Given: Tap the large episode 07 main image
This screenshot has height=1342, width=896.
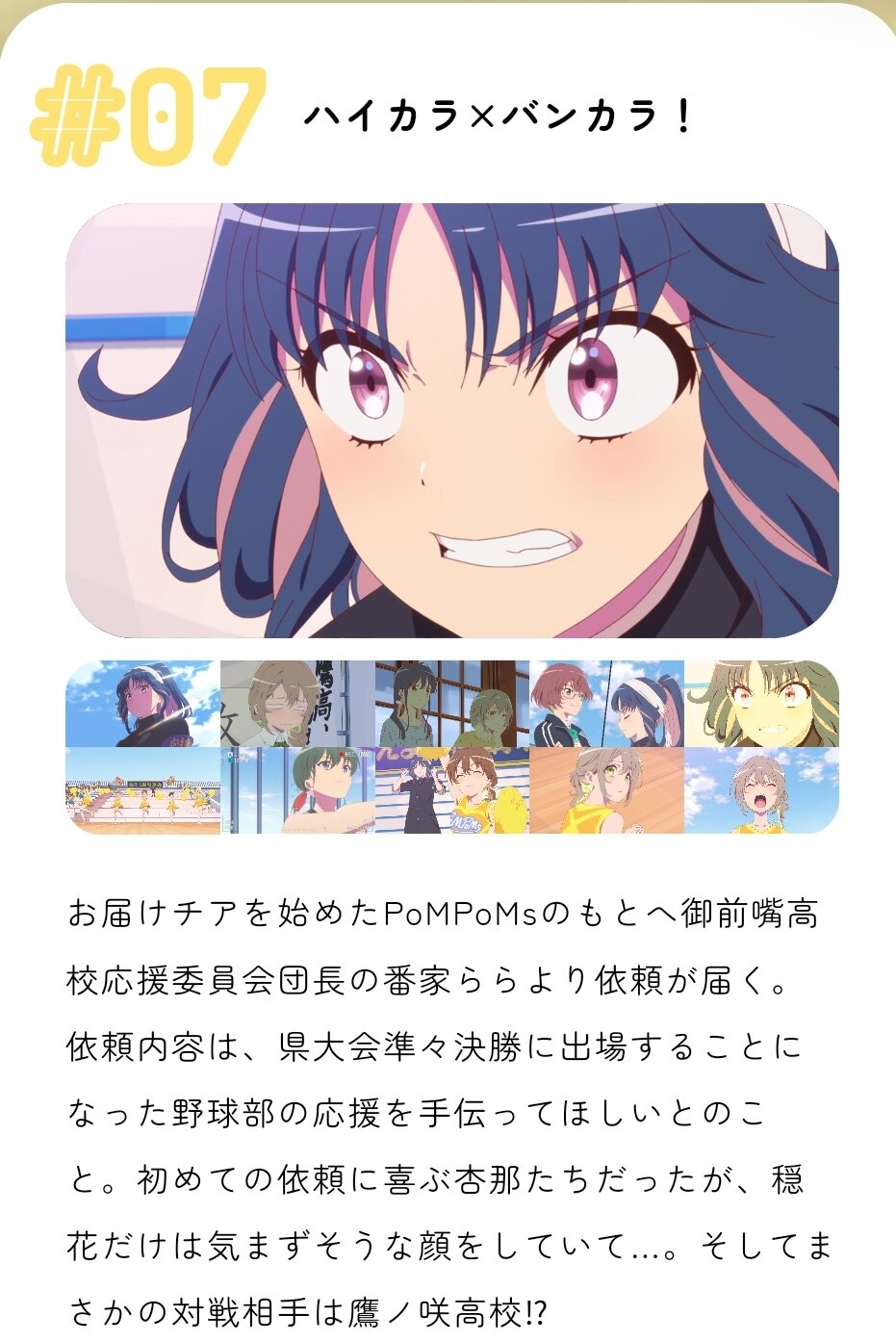Looking at the screenshot, I should (451, 421).
